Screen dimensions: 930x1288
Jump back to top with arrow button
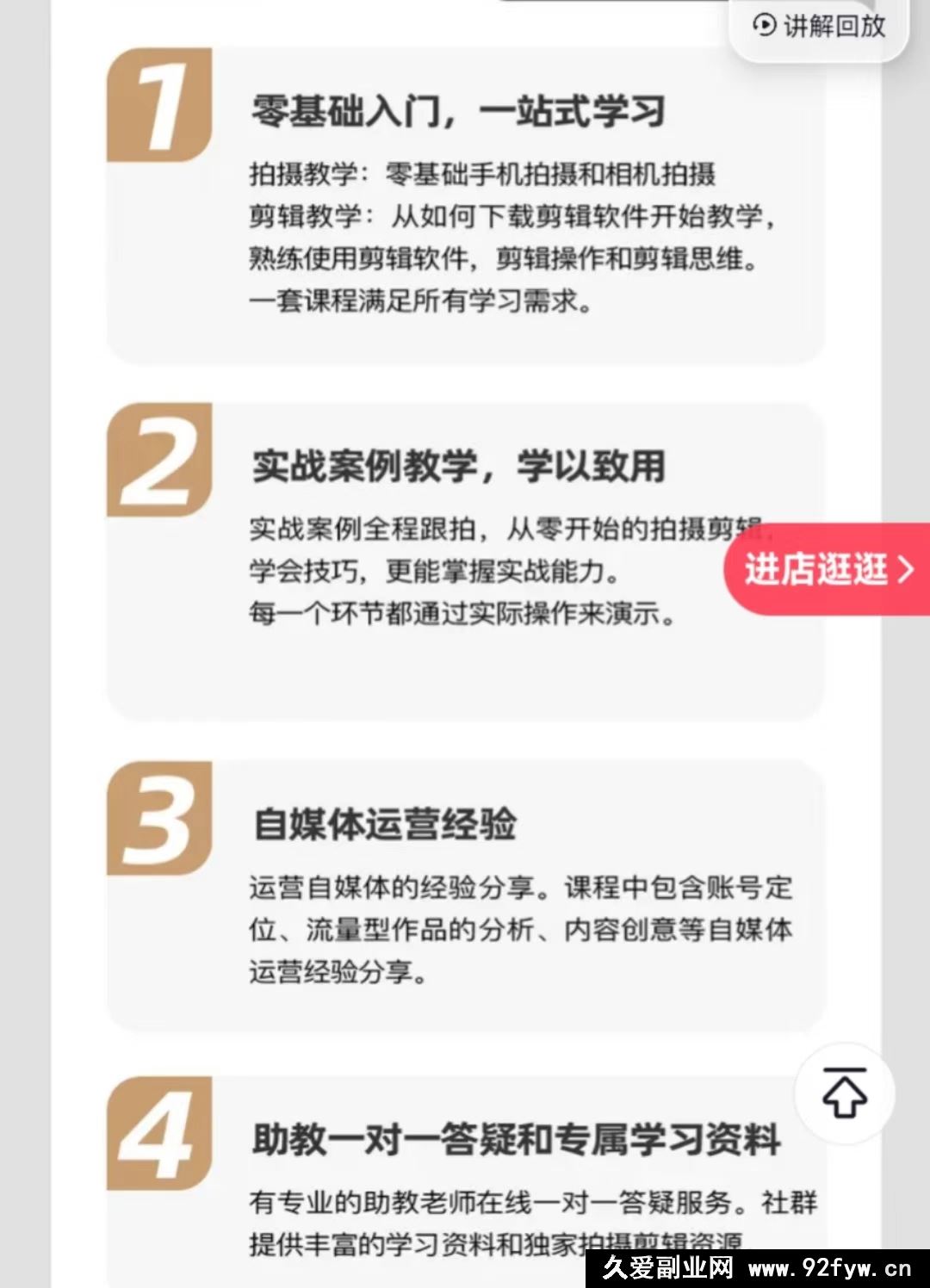point(844,1093)
